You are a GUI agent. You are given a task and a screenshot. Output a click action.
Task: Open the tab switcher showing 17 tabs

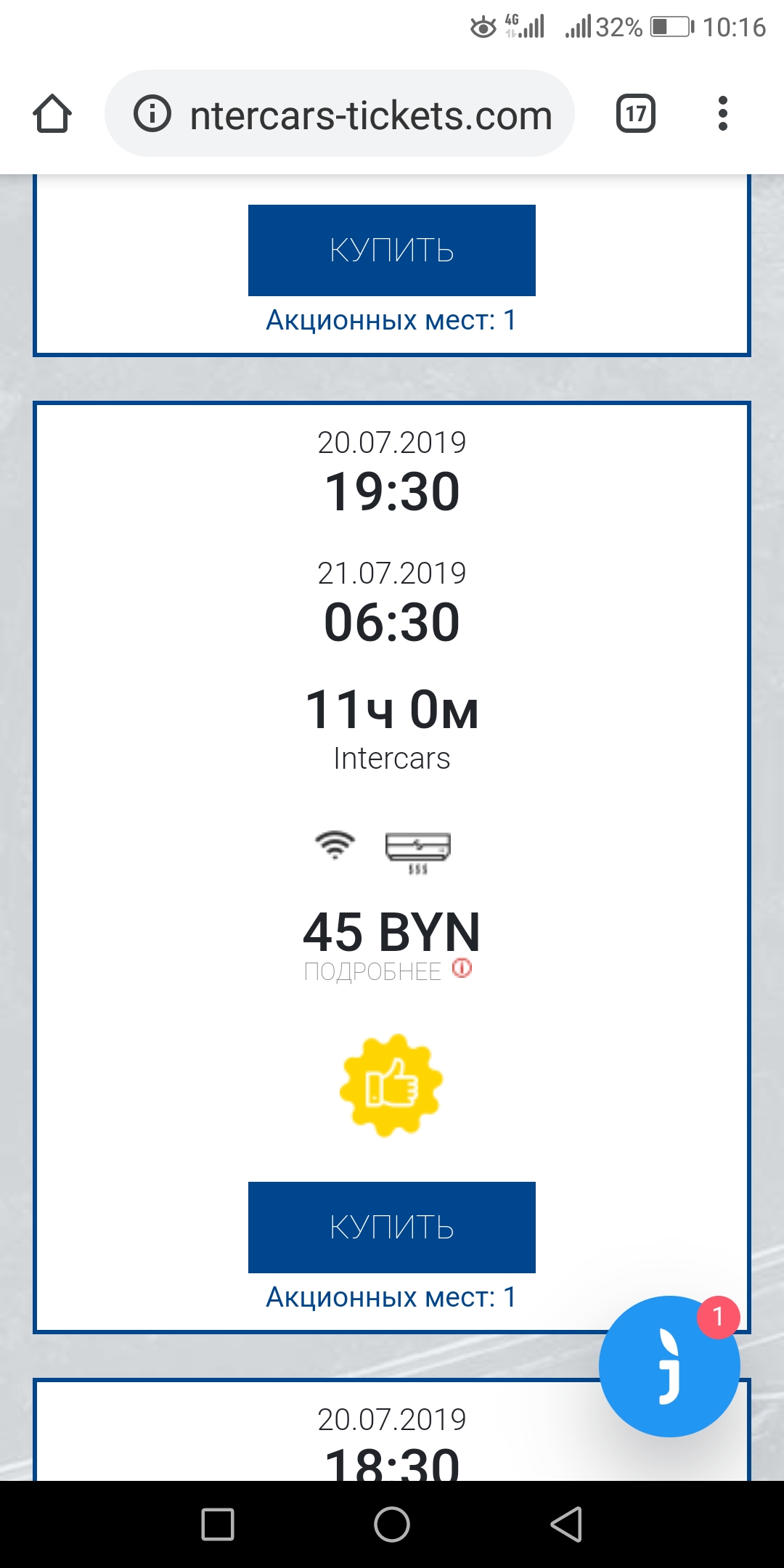pos(636,114)
